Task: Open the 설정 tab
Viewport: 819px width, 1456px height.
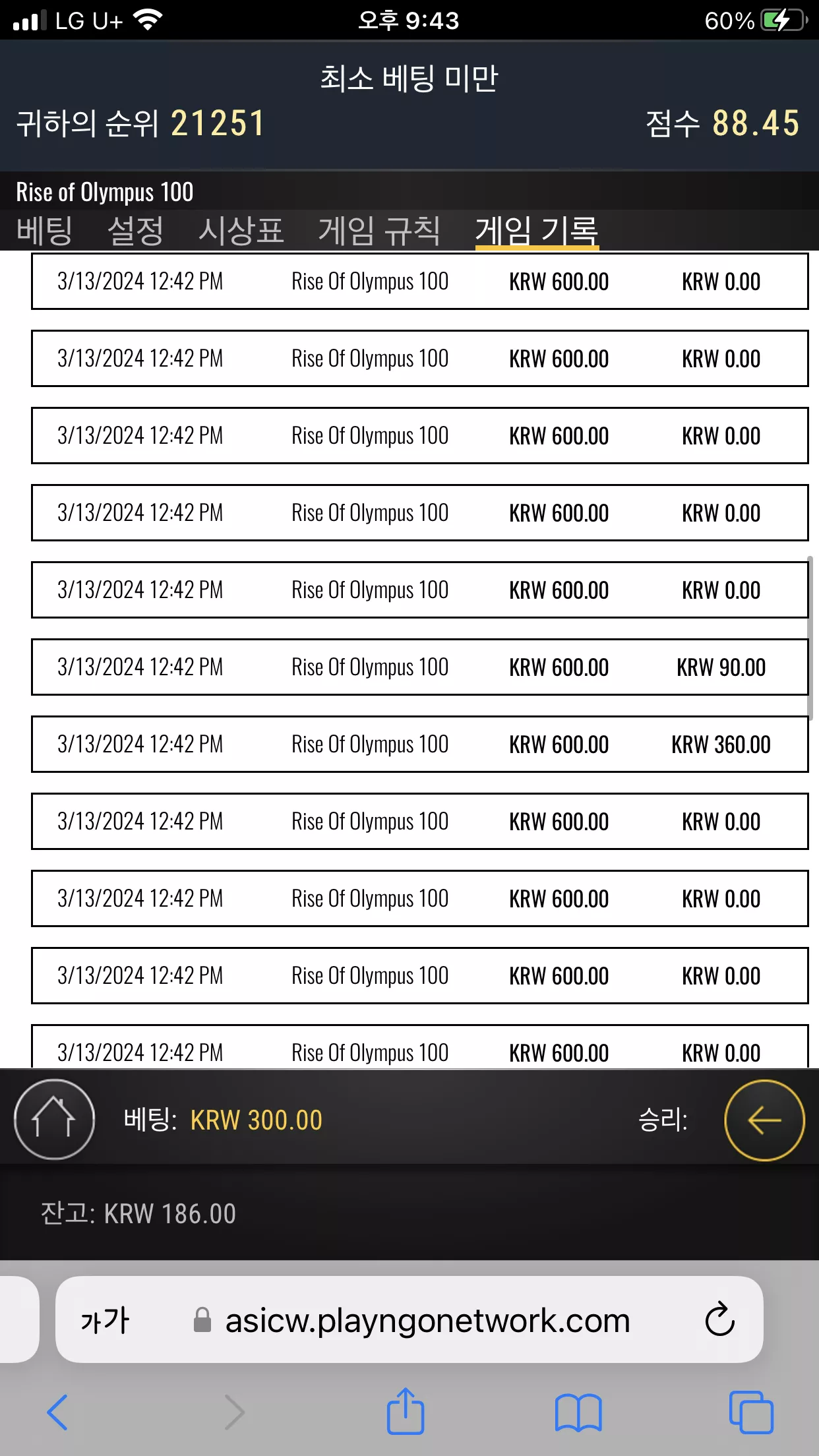Action: (x=135, y=231)
